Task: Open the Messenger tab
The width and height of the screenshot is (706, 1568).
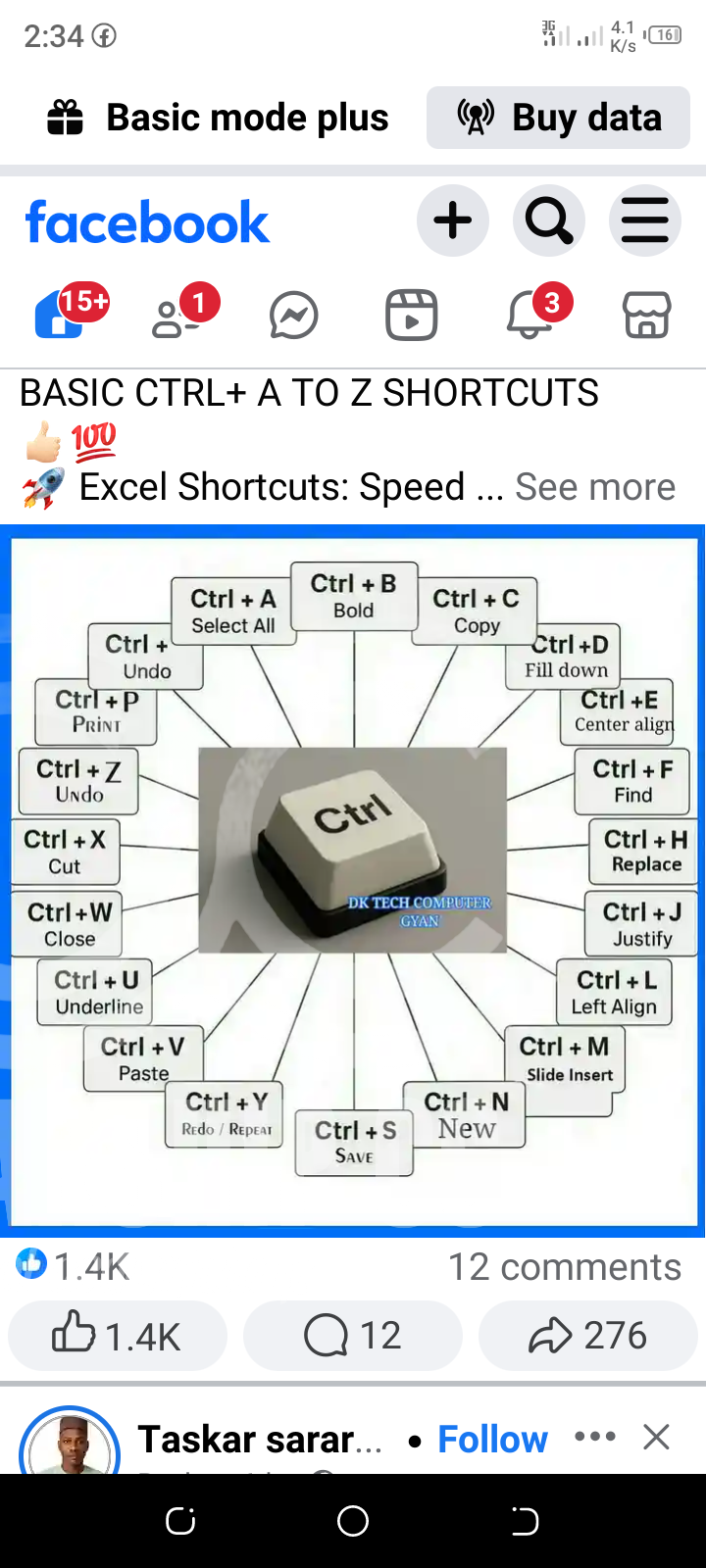Action: [294, 316]
